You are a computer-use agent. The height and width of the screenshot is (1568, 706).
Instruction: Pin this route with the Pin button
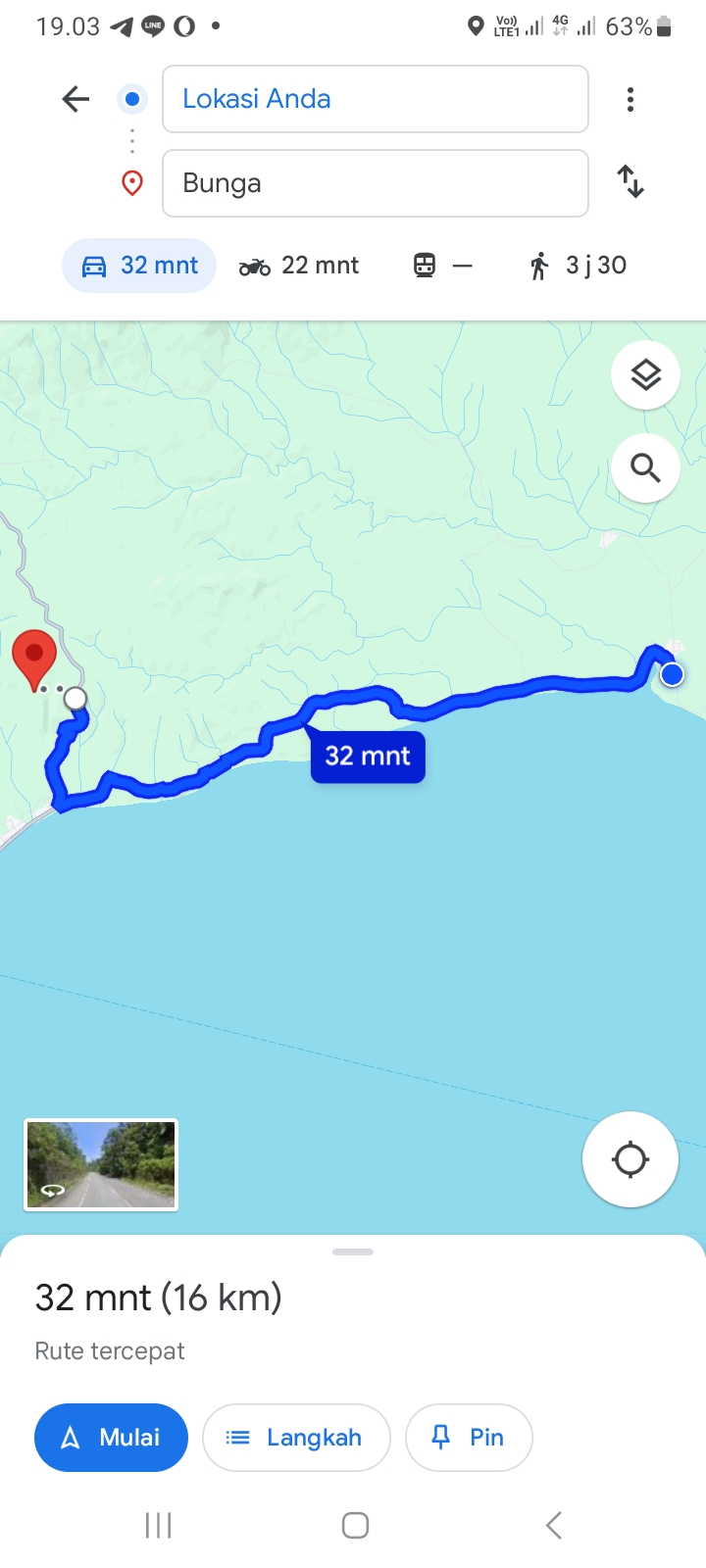click(x=469, y=1438)
